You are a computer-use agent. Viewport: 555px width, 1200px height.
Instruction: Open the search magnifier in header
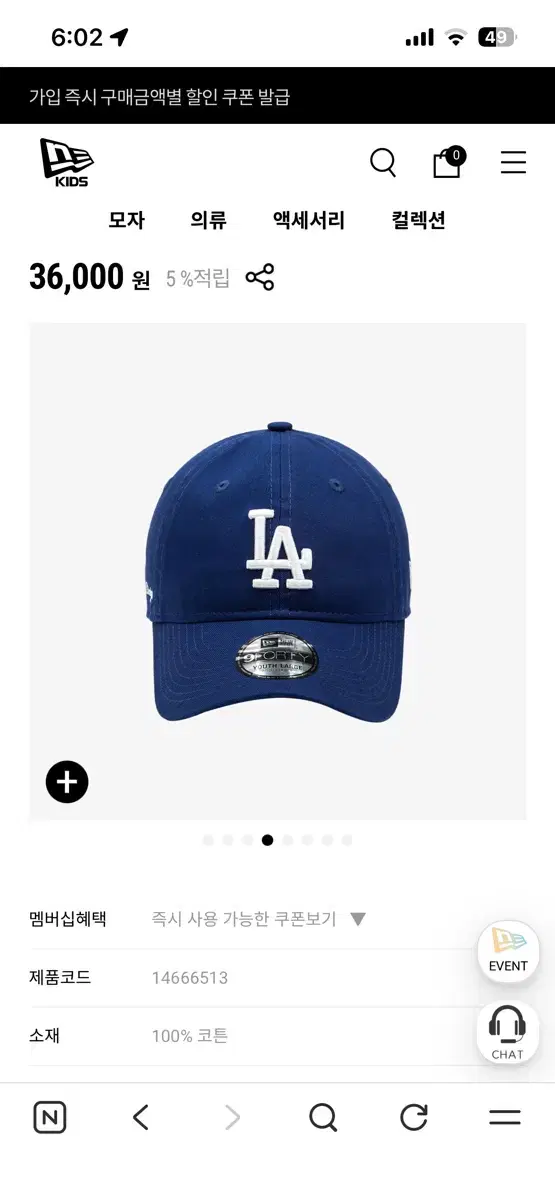pyautogui.click(x=383, y=162)
